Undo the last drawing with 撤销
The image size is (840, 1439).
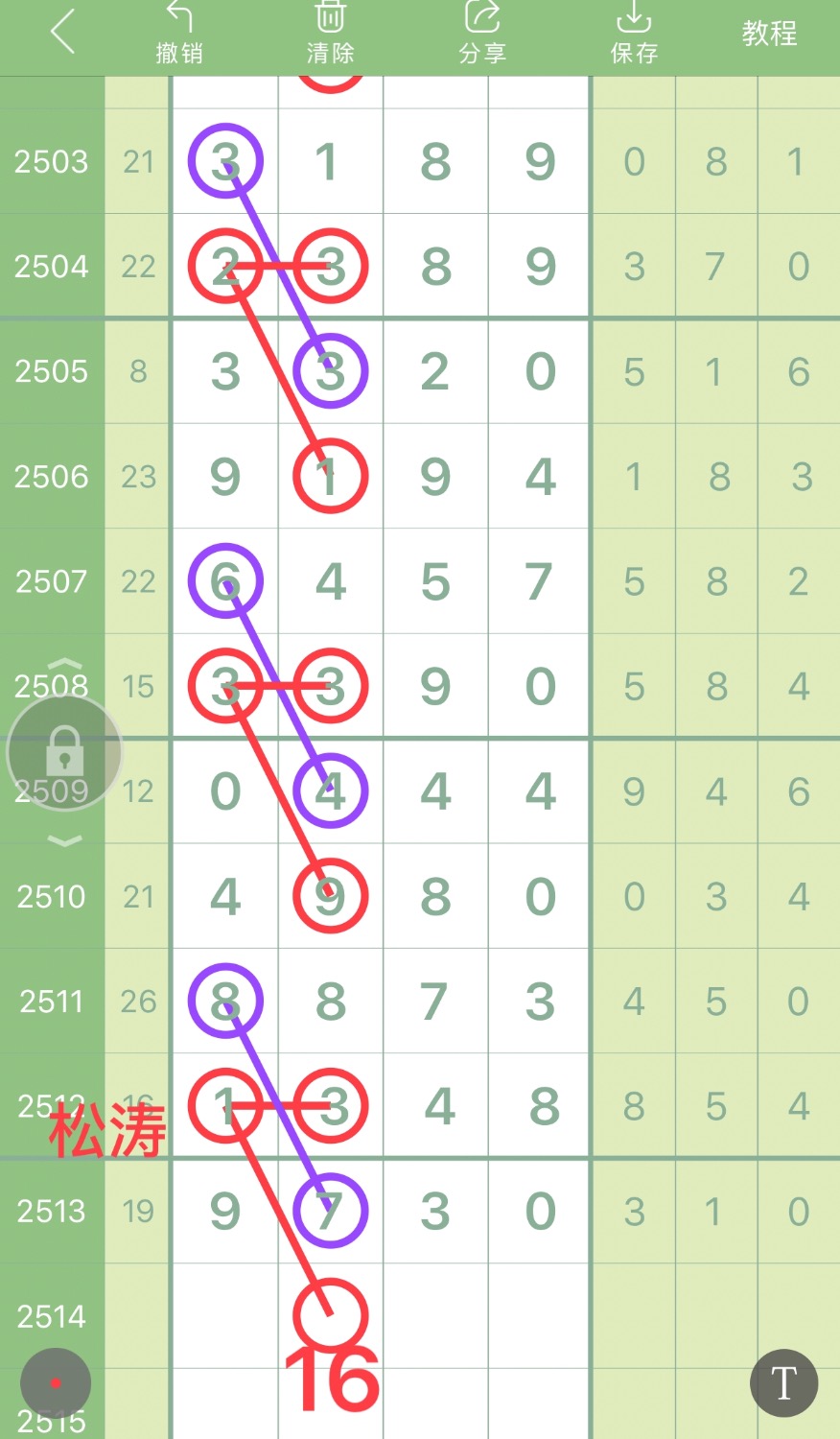(179, 34)
